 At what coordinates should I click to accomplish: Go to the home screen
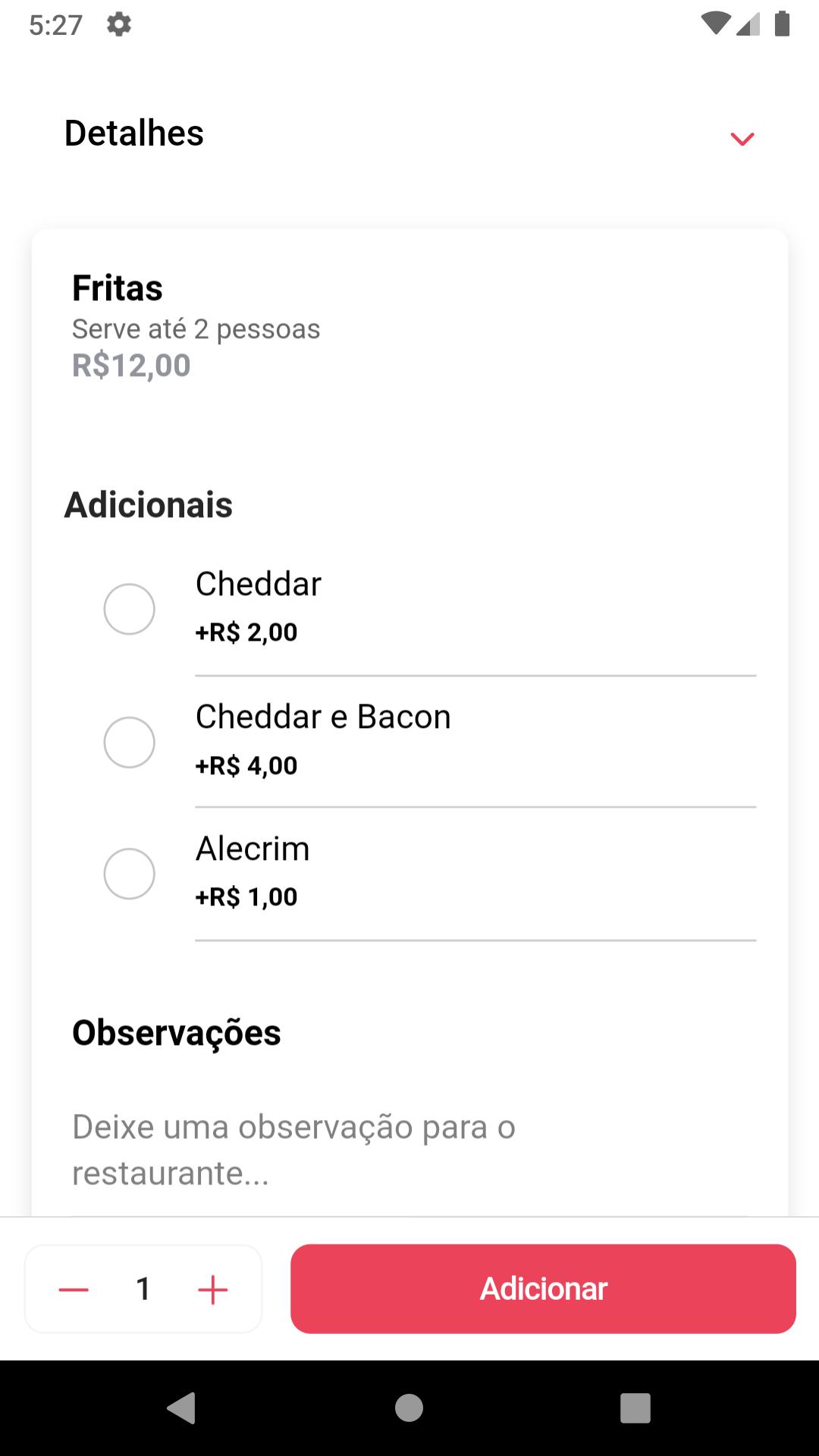tap(409, 1408)
